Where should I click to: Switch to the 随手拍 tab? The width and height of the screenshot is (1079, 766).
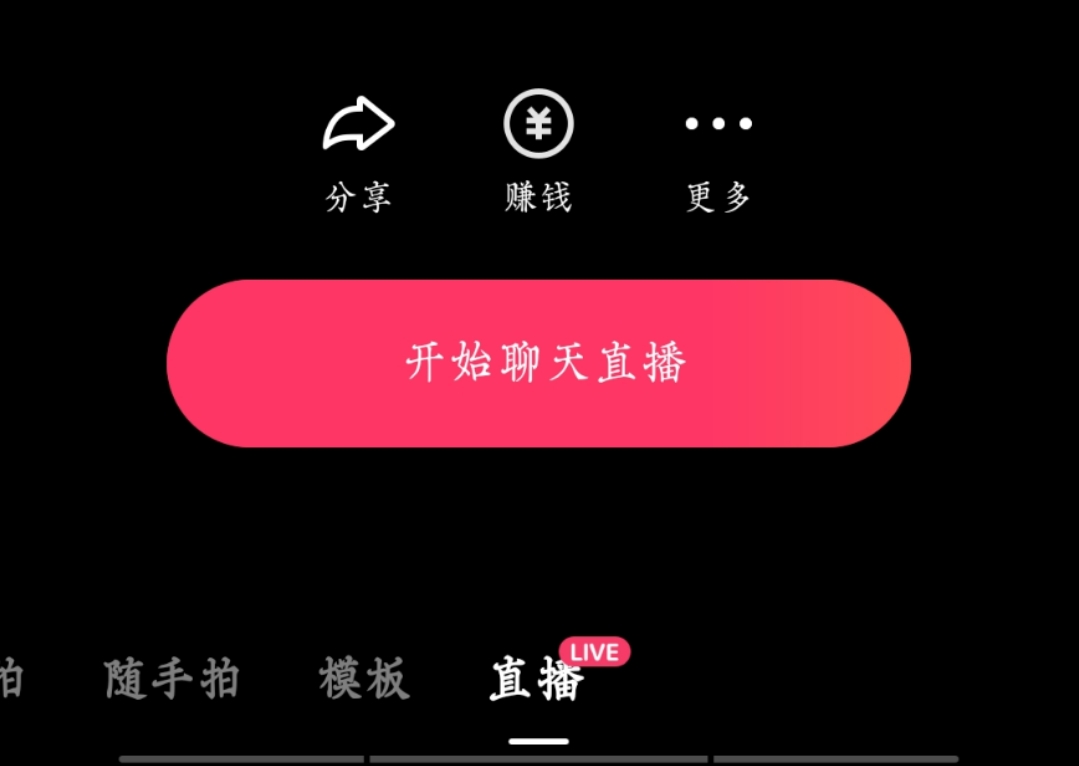172,680
